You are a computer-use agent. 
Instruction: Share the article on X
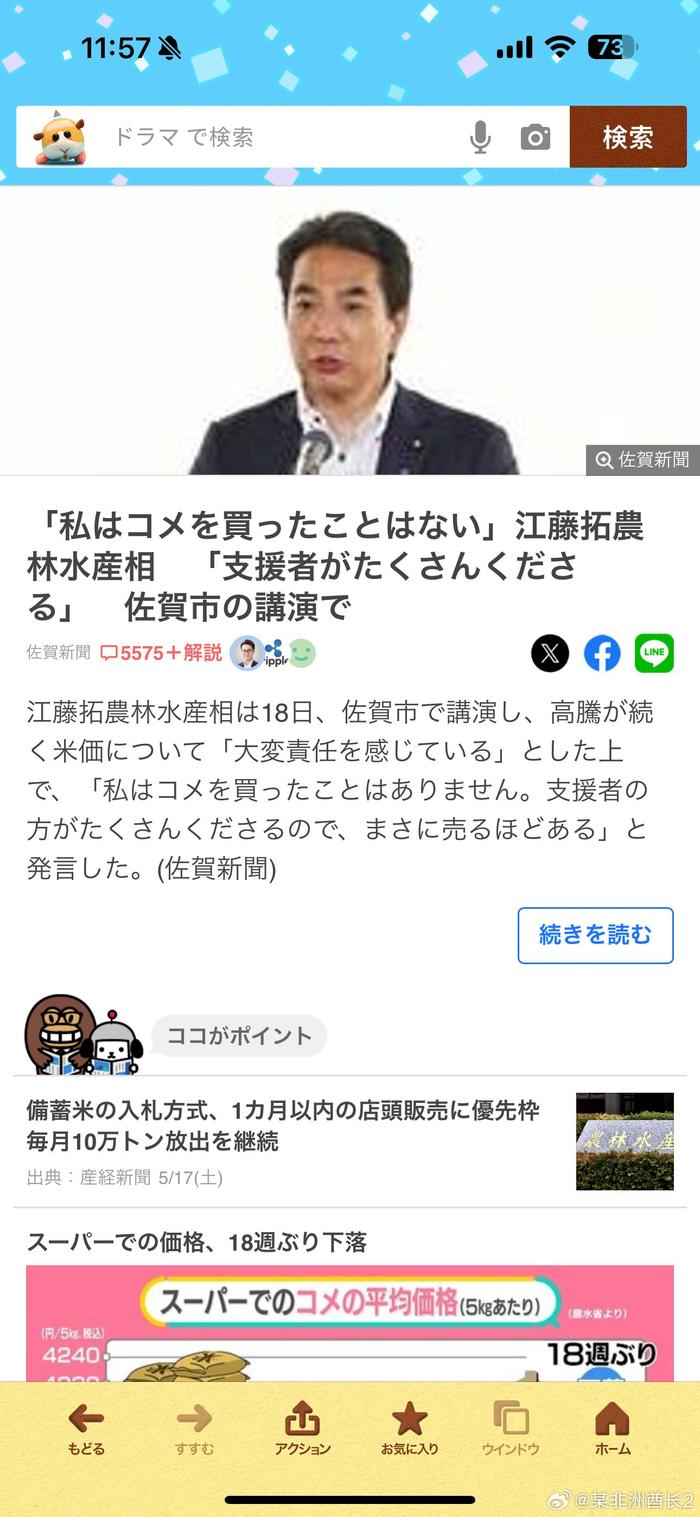[549, 653]
